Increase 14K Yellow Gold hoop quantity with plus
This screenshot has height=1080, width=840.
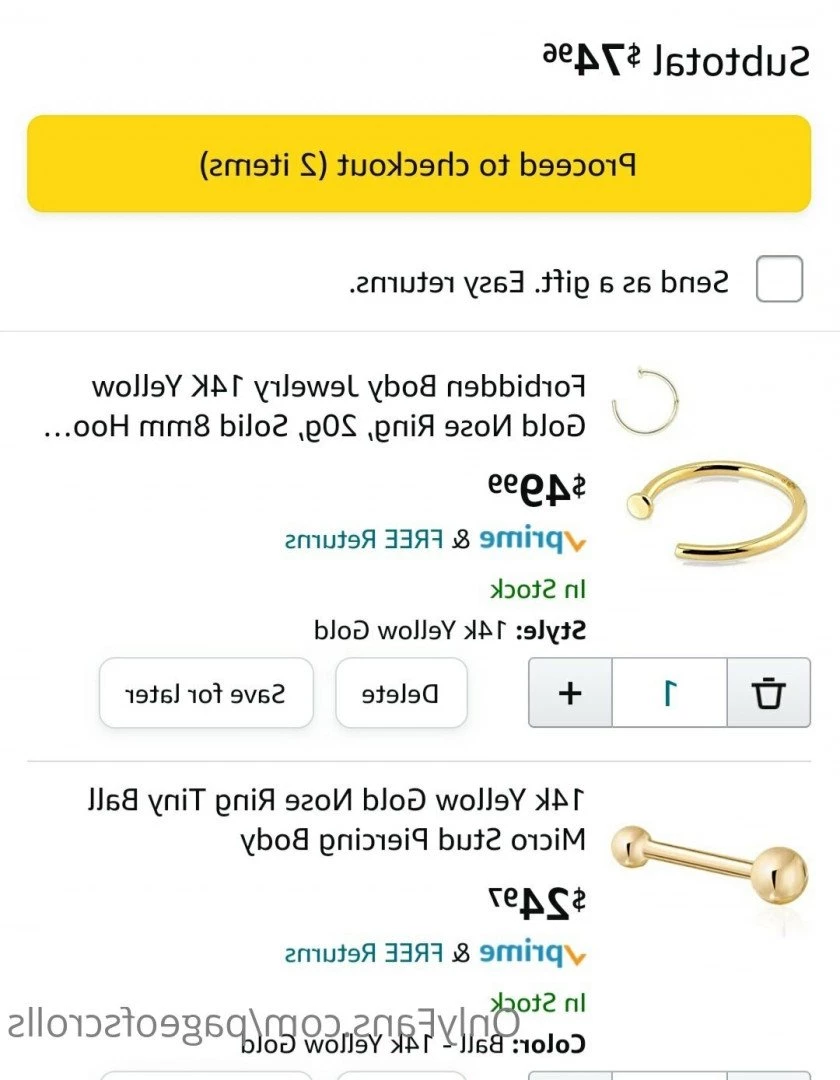click(570, 693)
